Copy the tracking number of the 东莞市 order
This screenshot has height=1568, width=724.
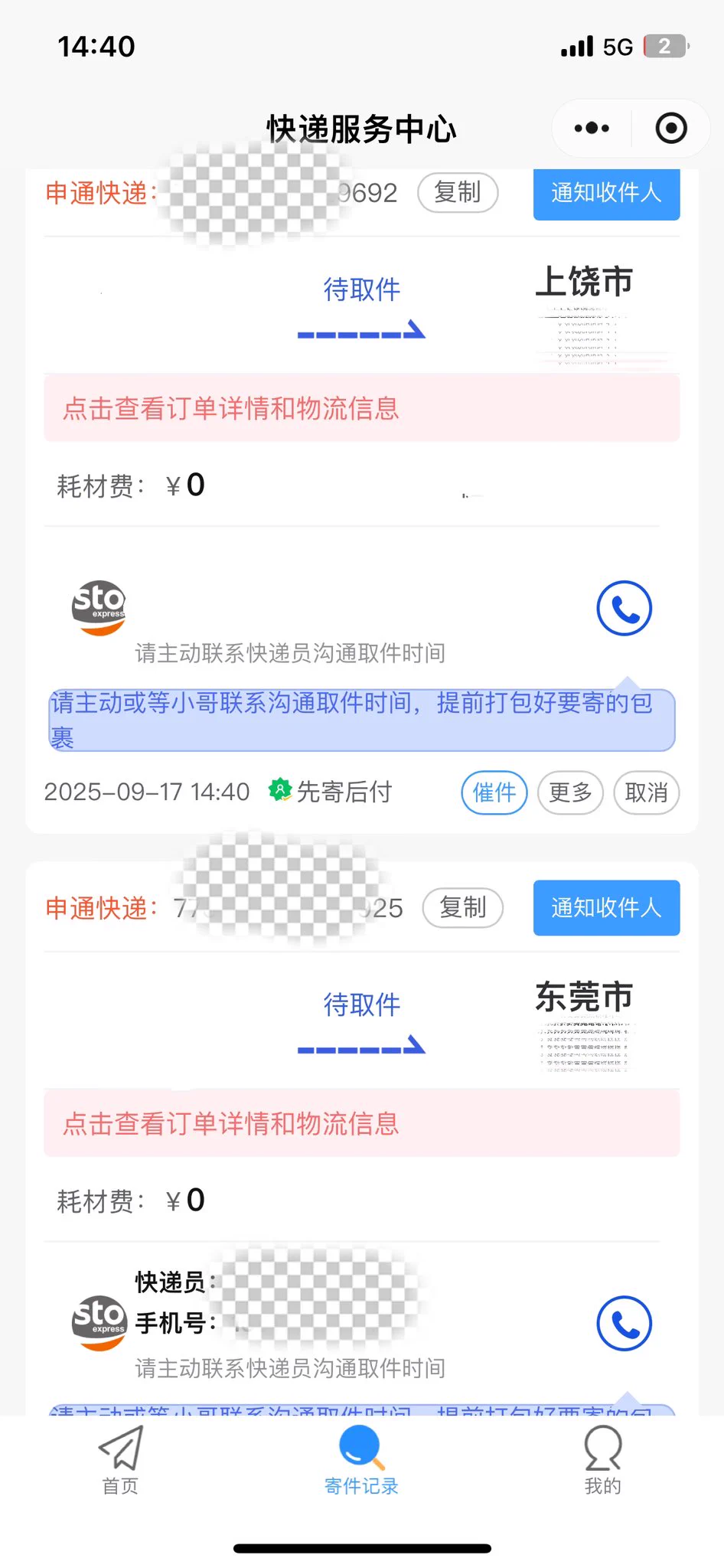[463, 908]
